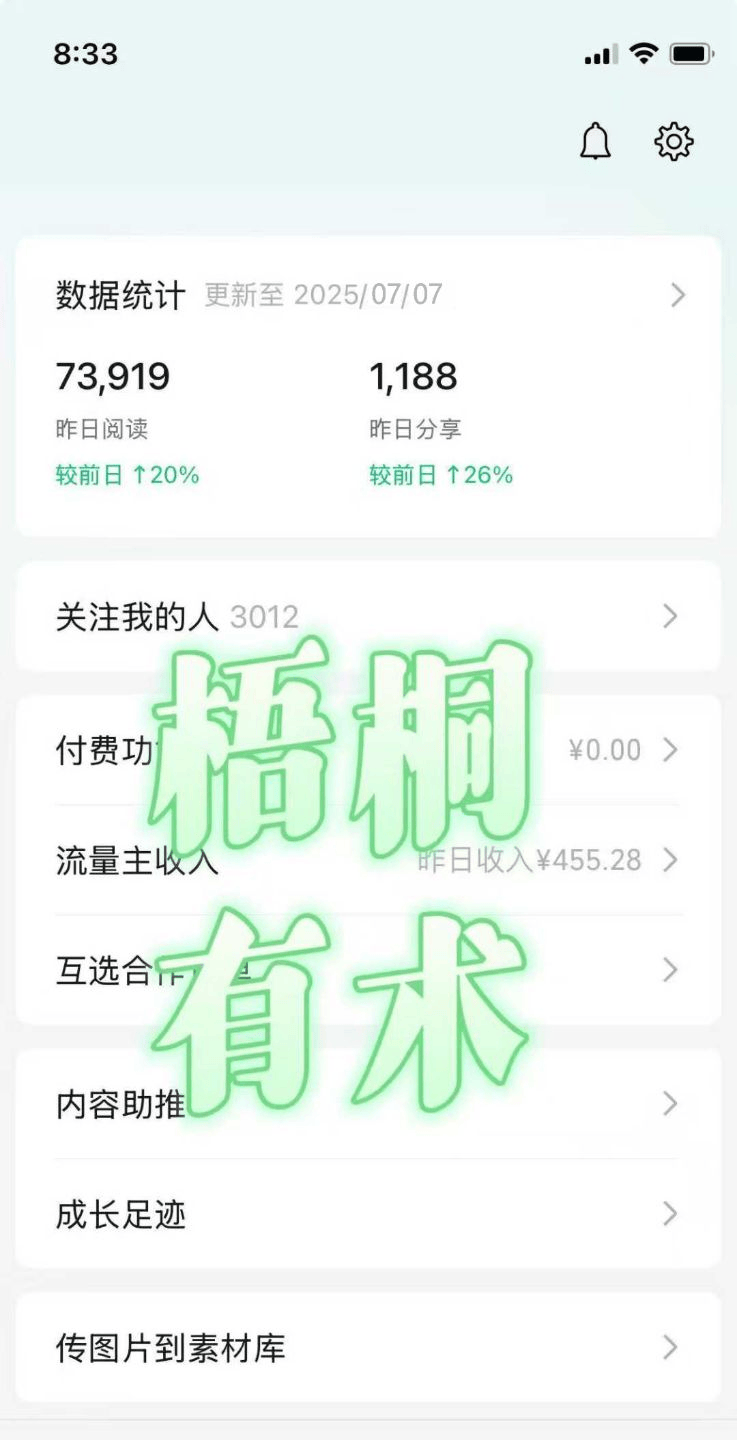Open the 互选合作 row
Image resolution: width=737 pixels, height=1440 pixels.
pos(368,970)
